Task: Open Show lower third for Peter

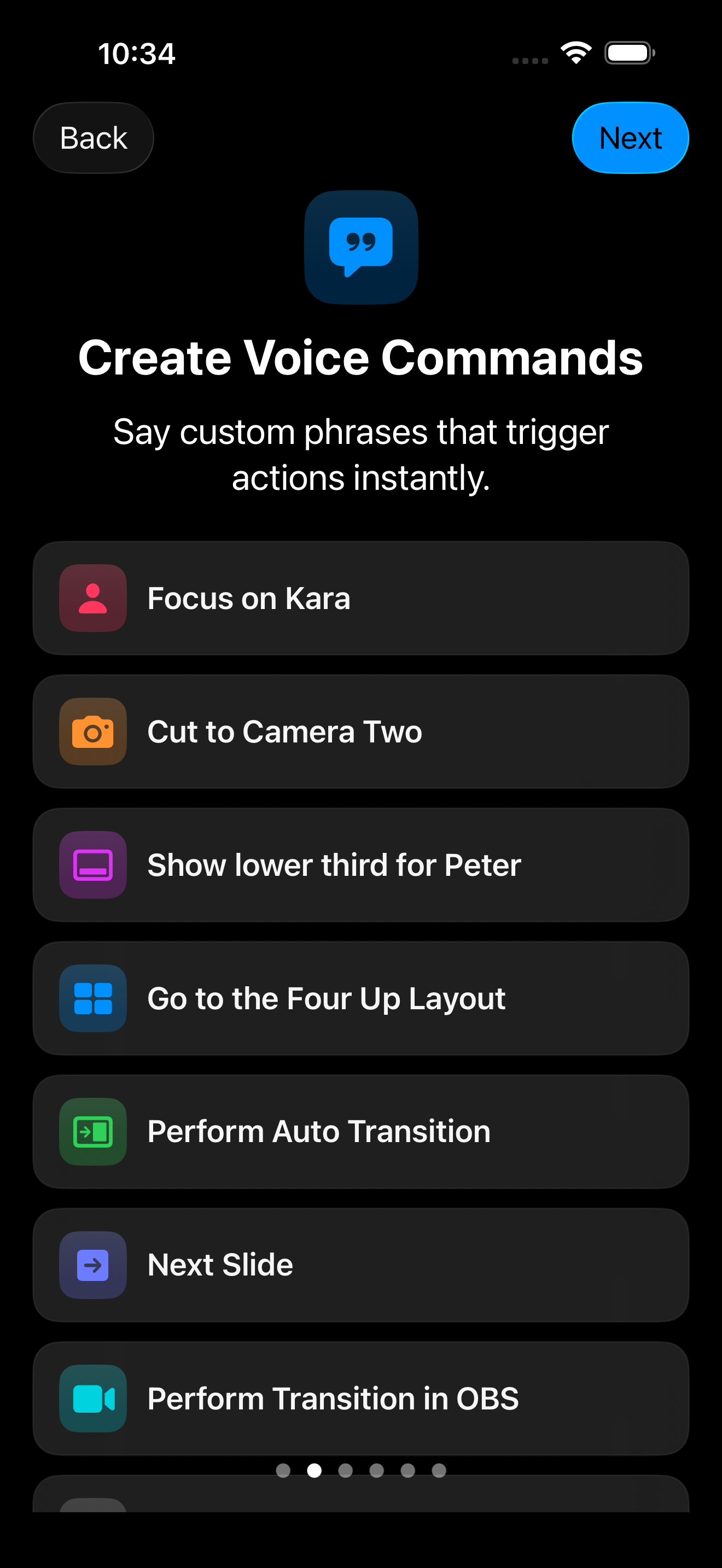Action: pyautogui.click(x=360, y=865)
